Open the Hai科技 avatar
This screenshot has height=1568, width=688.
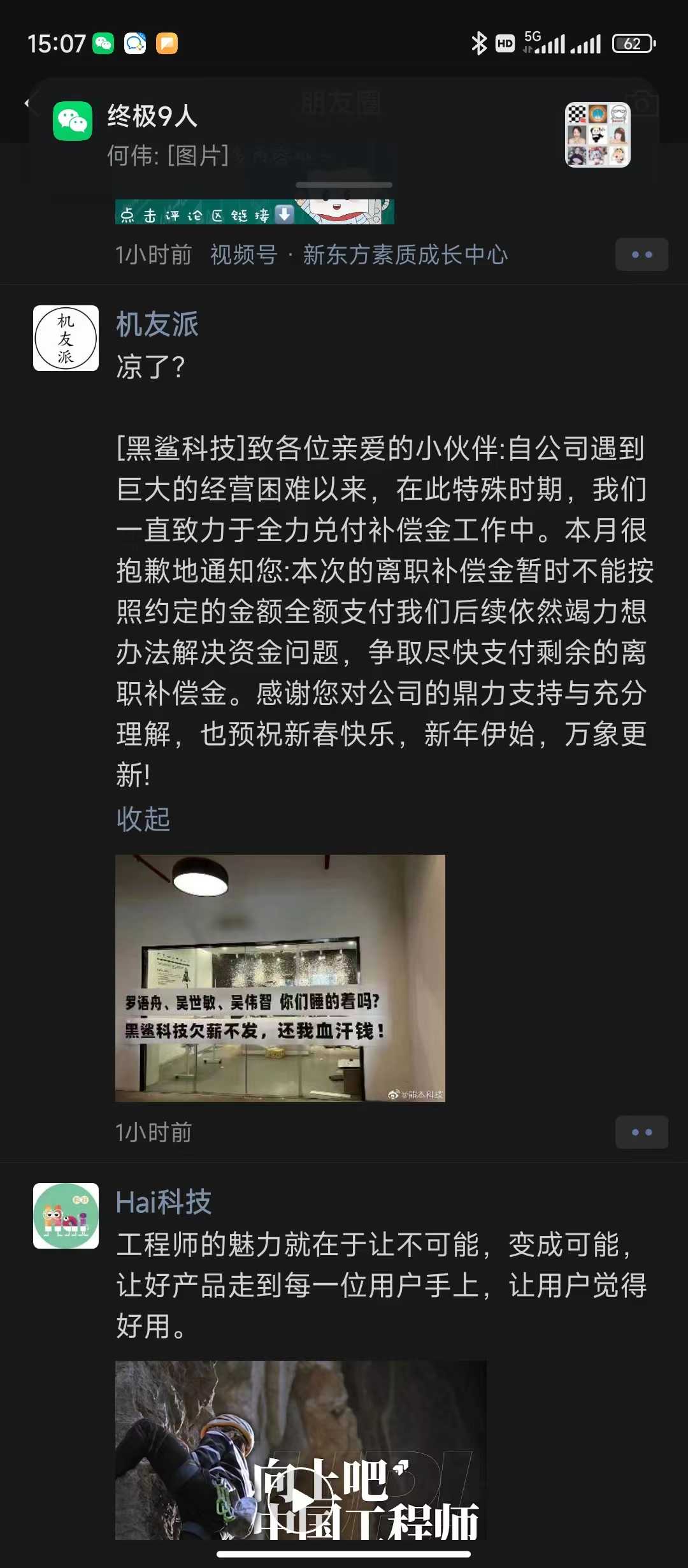[66, 1216]
